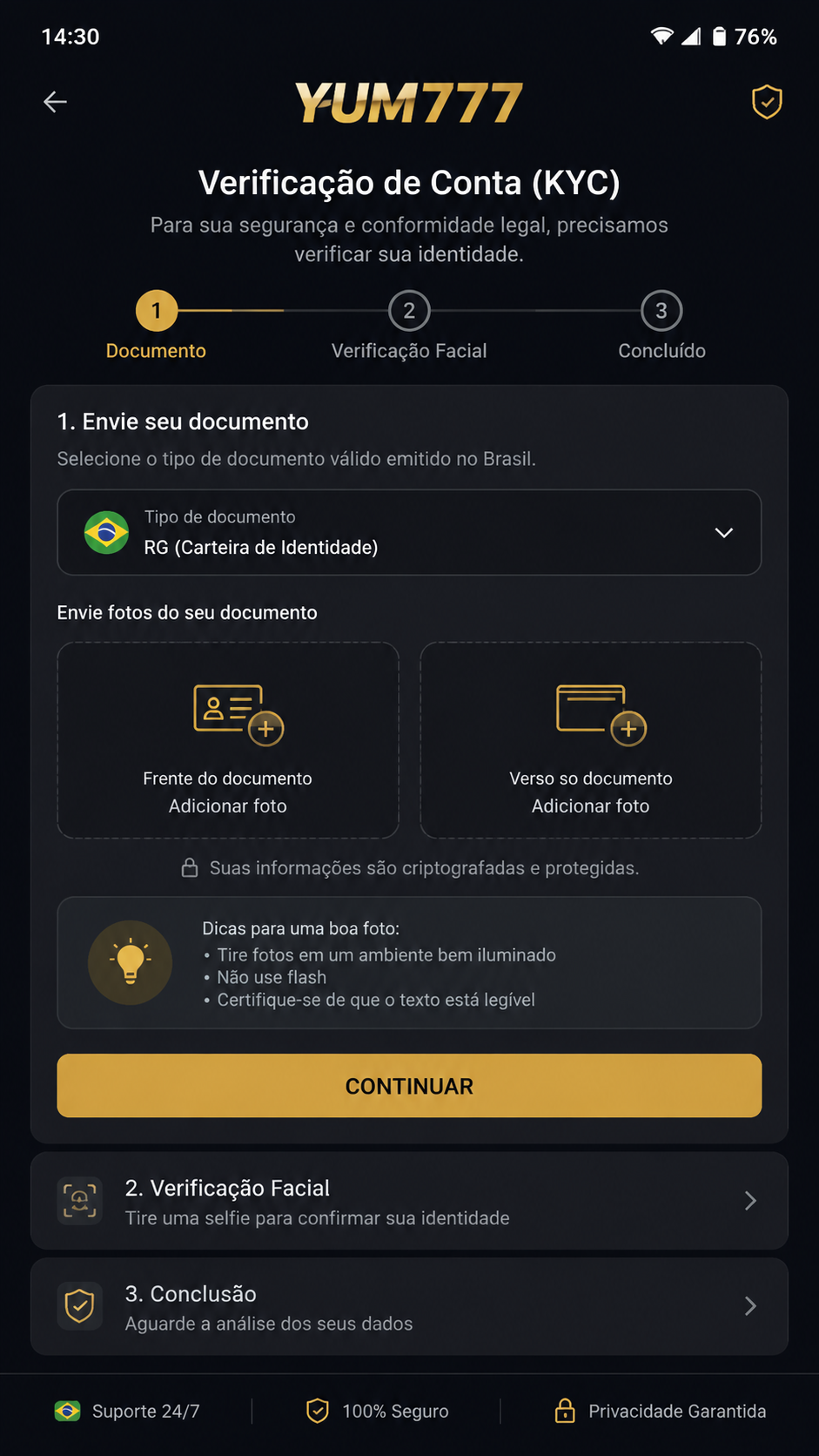The height and width of the screenshot is (1456, 819).
Task: Tap the security shield icon in the header
Action: coord(767,102)
